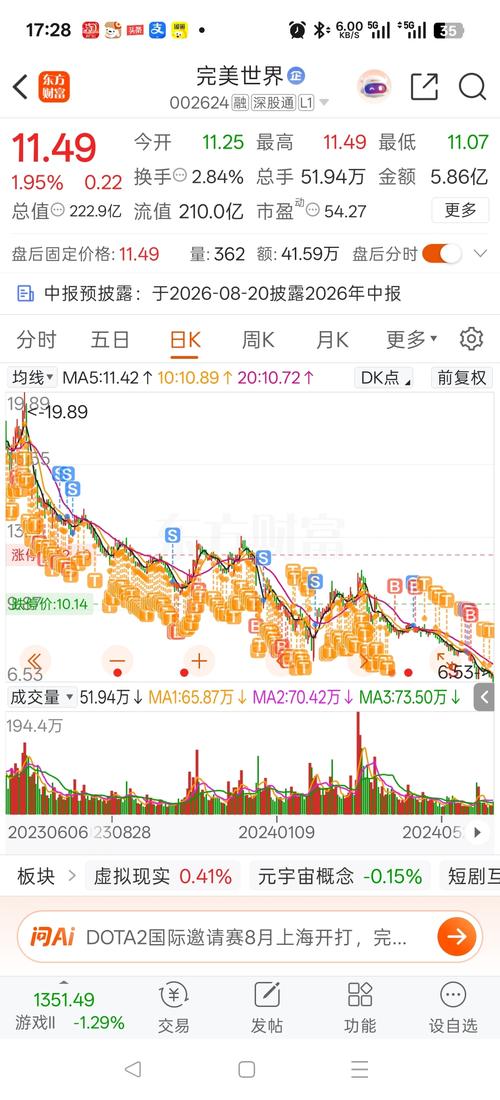Open 发帖 to write a post
The height and width of the screenshot is (1100, 500).
coord(266,1007)
